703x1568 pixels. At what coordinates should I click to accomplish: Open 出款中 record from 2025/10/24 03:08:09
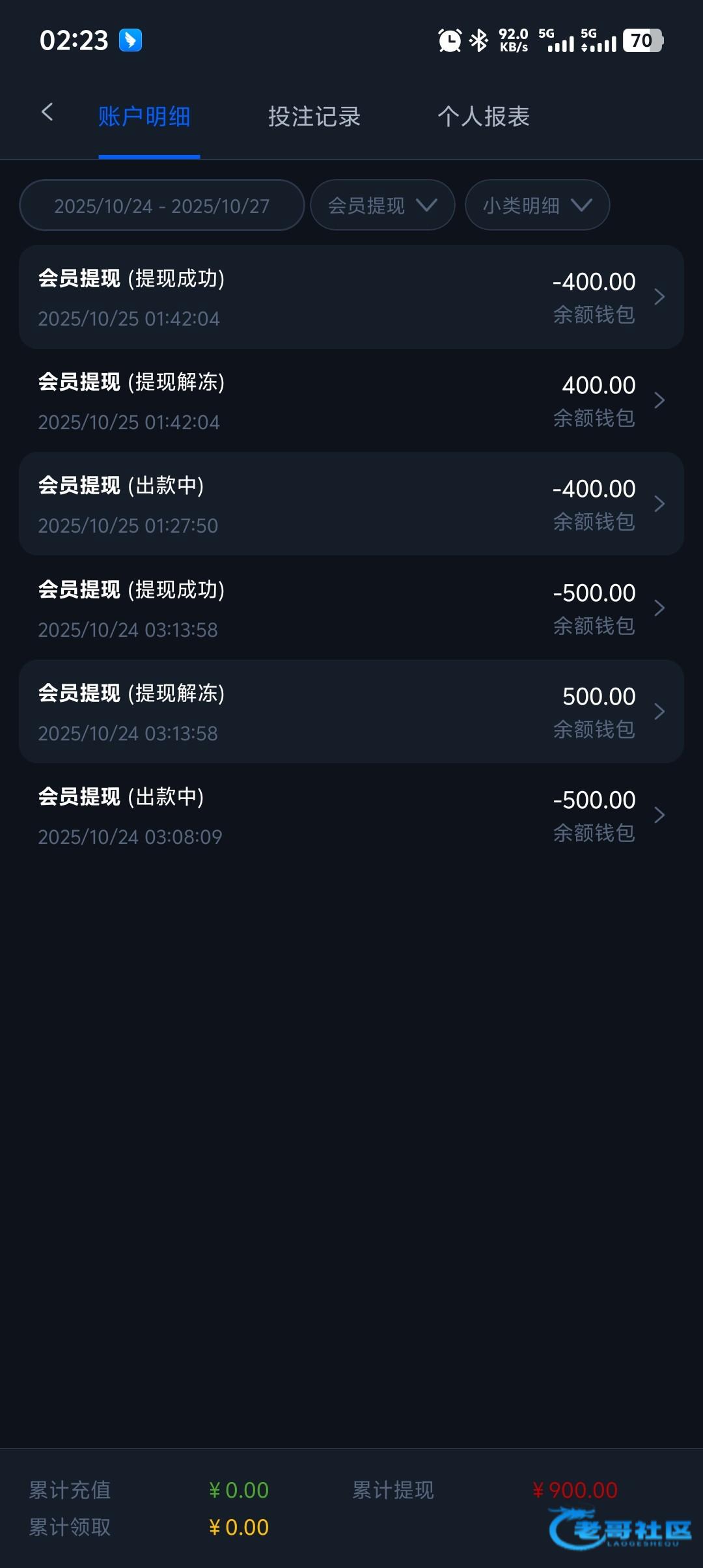point(351,815)
